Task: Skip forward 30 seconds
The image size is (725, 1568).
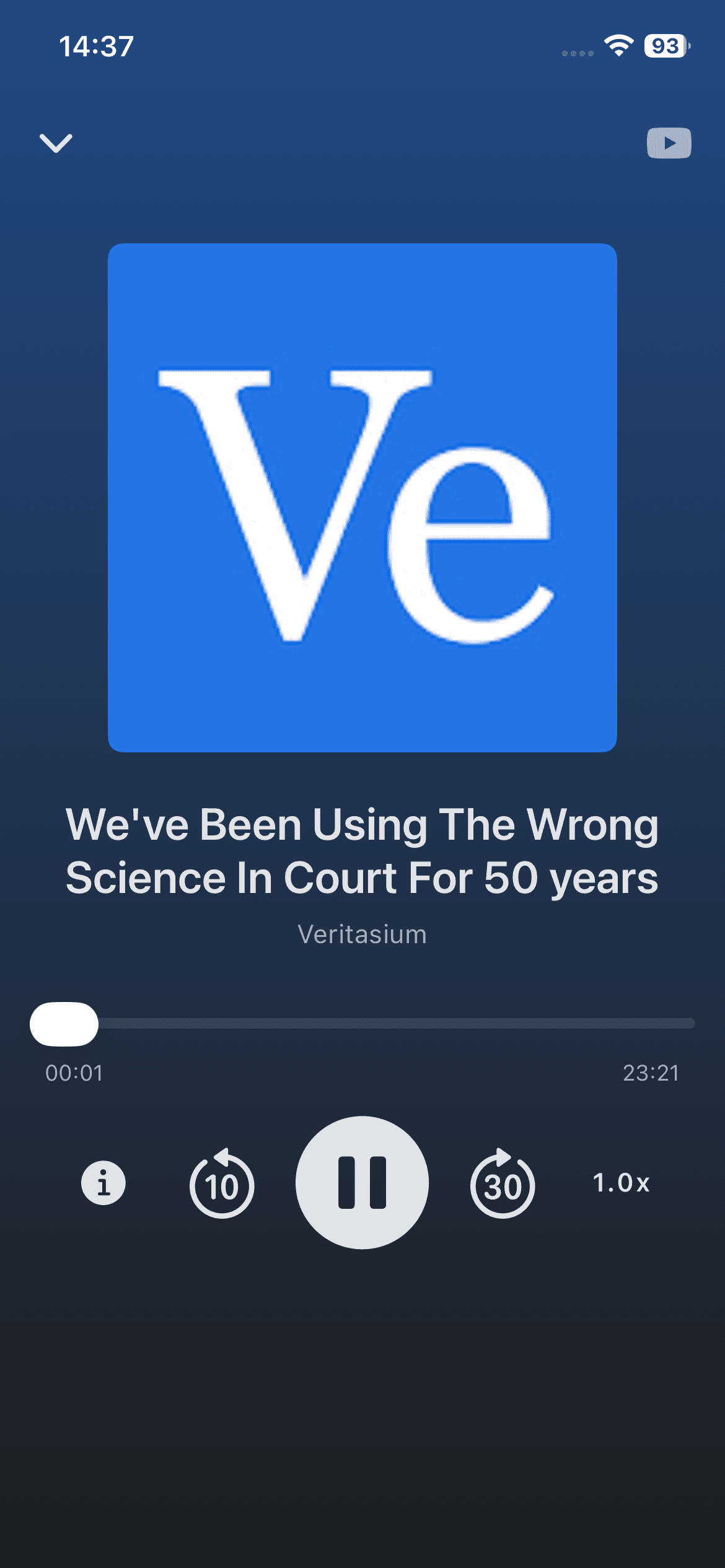Action: (x=503, y=1183)
